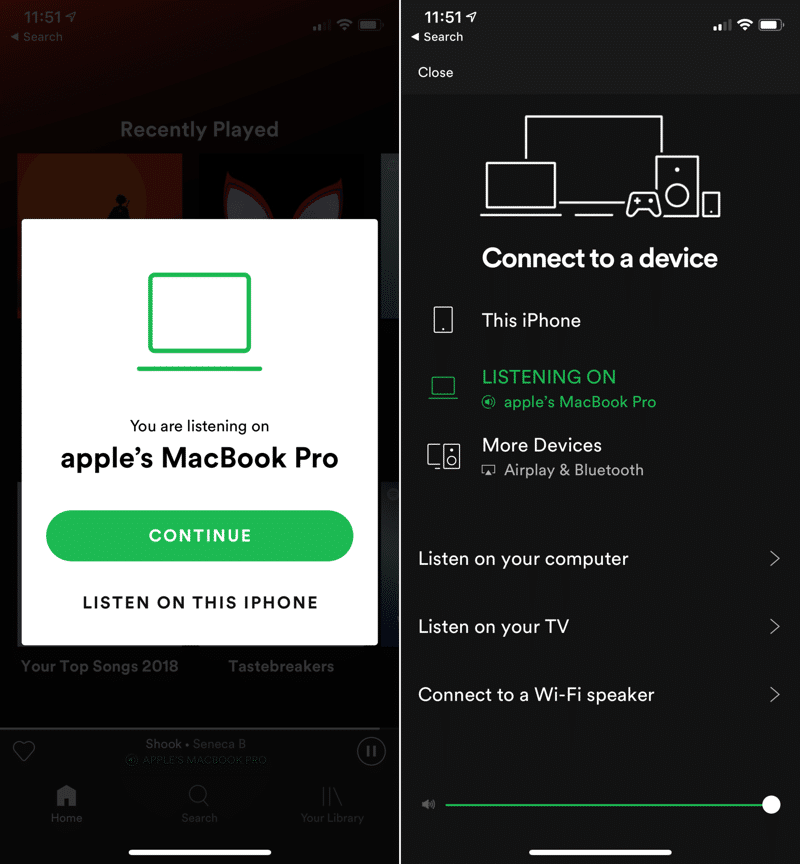Select apple's MacBook Pro device row

567,389
